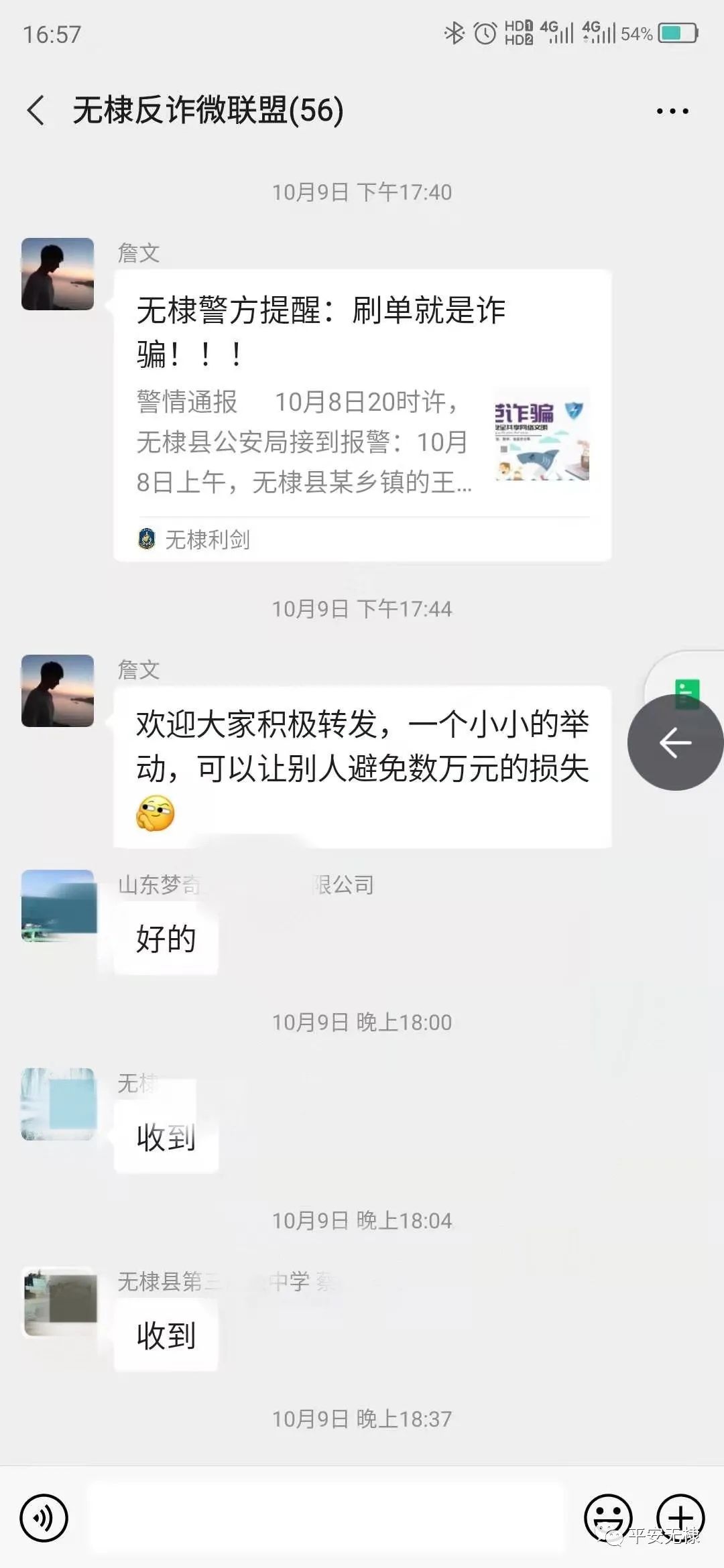Image resolution: width=724 pixels, height=1568 pixels.
Task: Open avatar of the sender who said 好的
Action: (58, 906)
